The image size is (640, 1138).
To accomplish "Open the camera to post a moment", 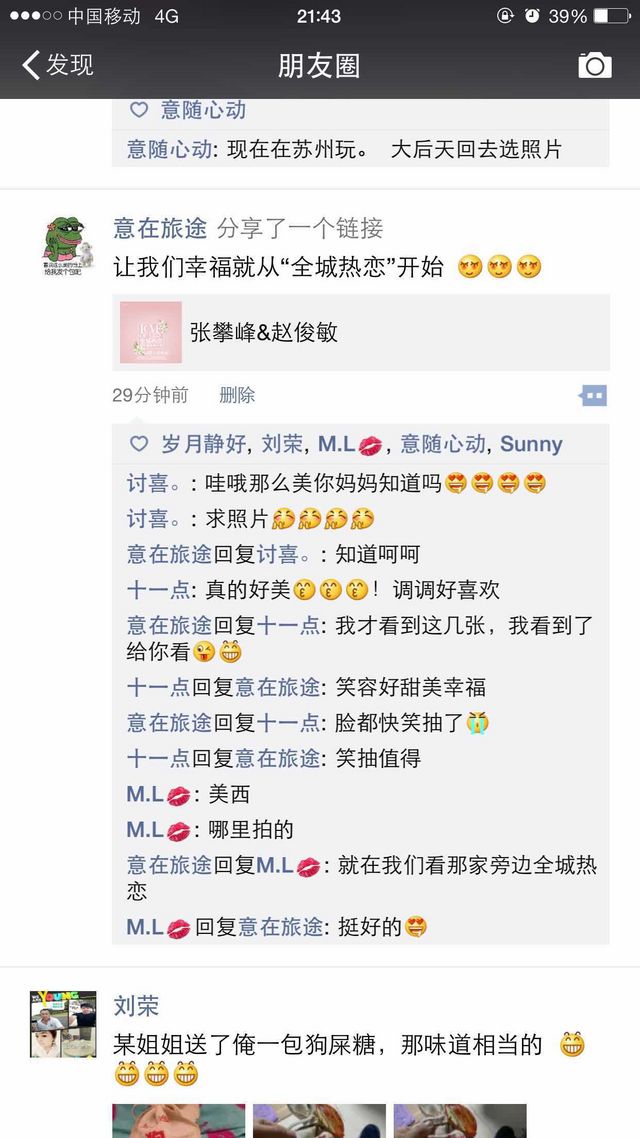I will (x=594, y=65).
